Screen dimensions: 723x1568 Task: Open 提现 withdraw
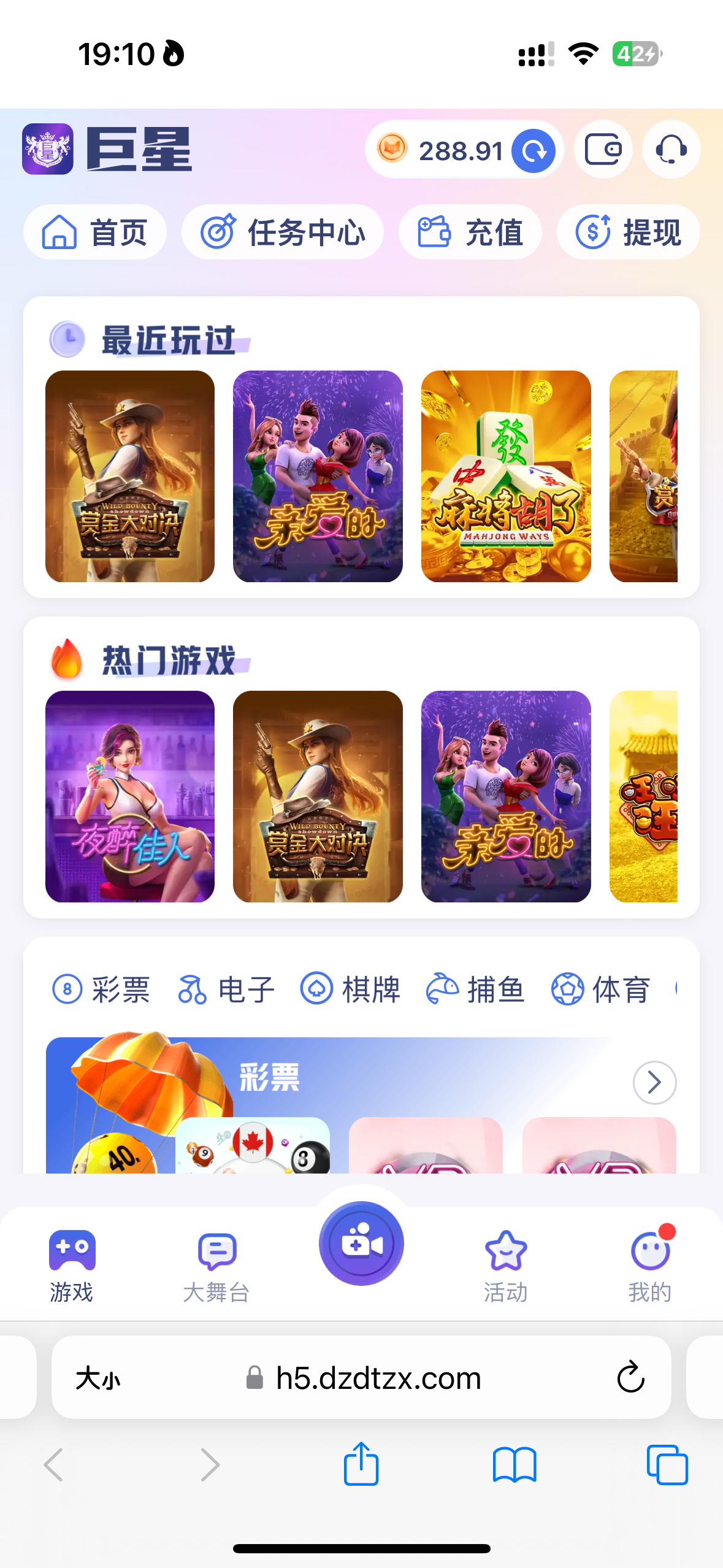pos(628,233)
